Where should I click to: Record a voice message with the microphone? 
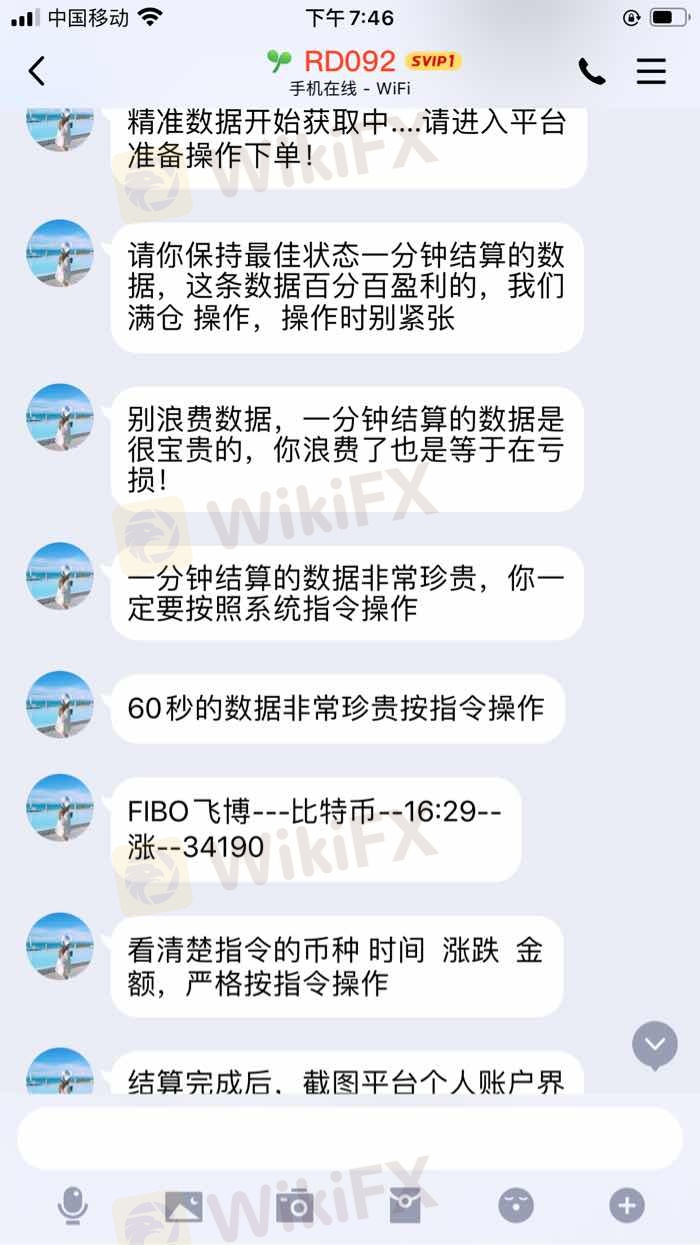72,1206
